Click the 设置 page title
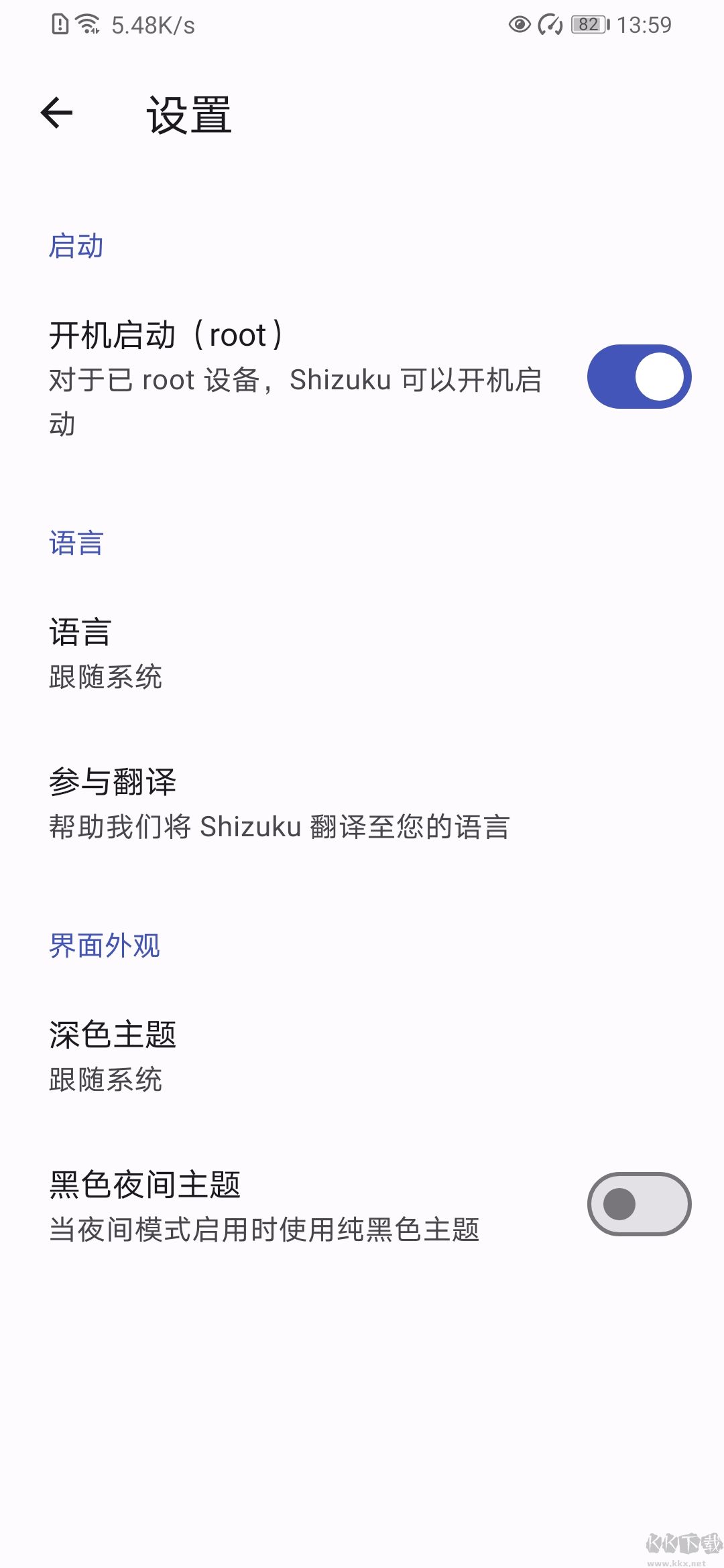 tap(190, 115)
